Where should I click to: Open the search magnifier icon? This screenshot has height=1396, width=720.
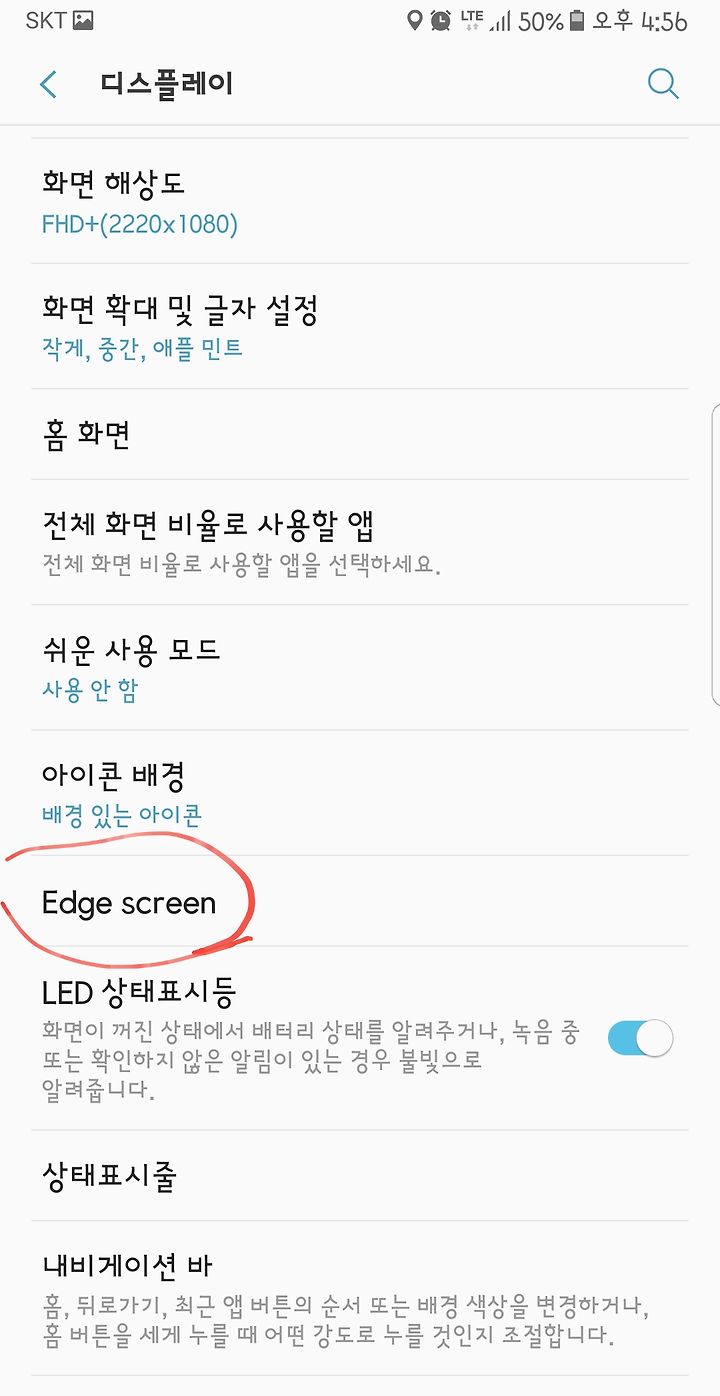coord(663,84)
